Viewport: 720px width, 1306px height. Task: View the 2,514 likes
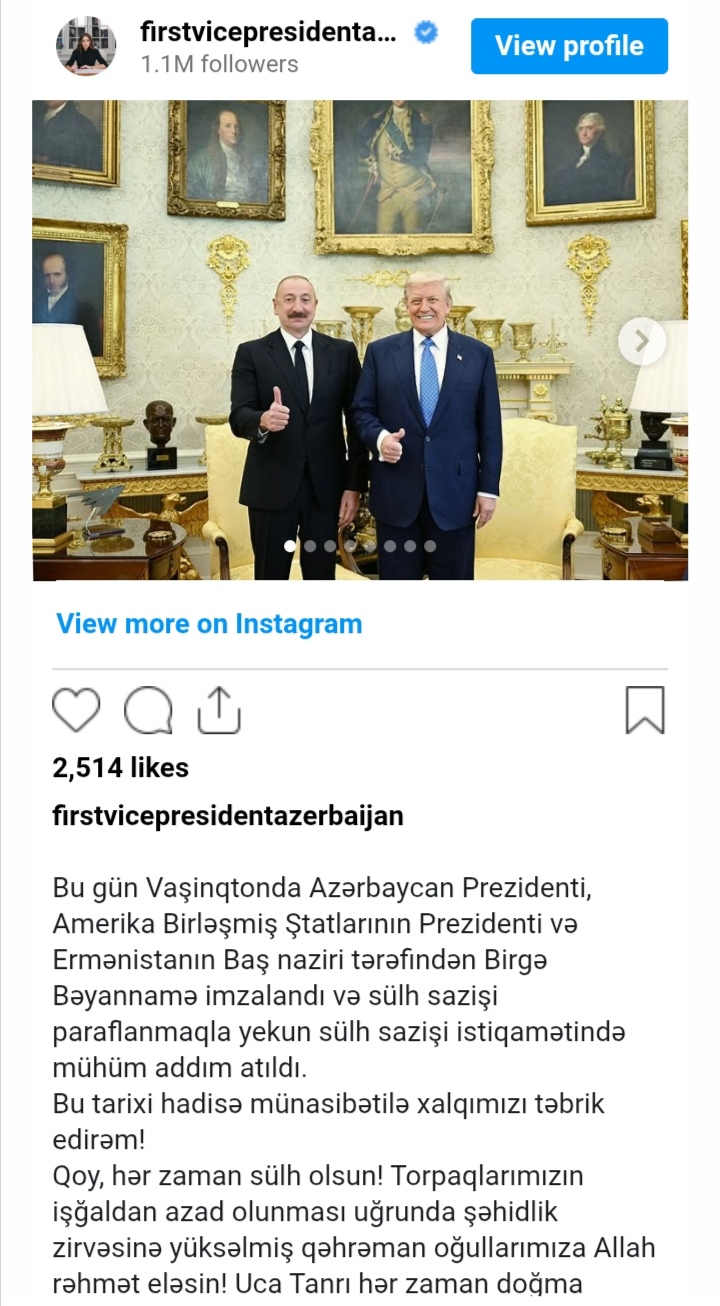pos(120,767)
